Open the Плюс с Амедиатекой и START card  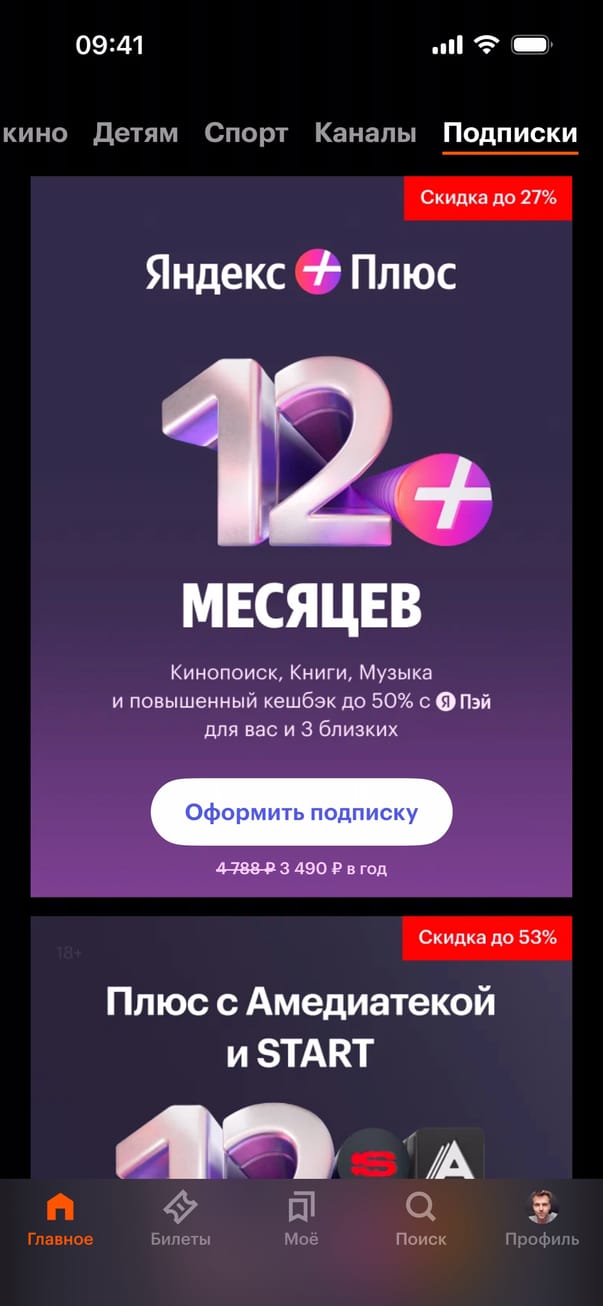coord(301,1040)
